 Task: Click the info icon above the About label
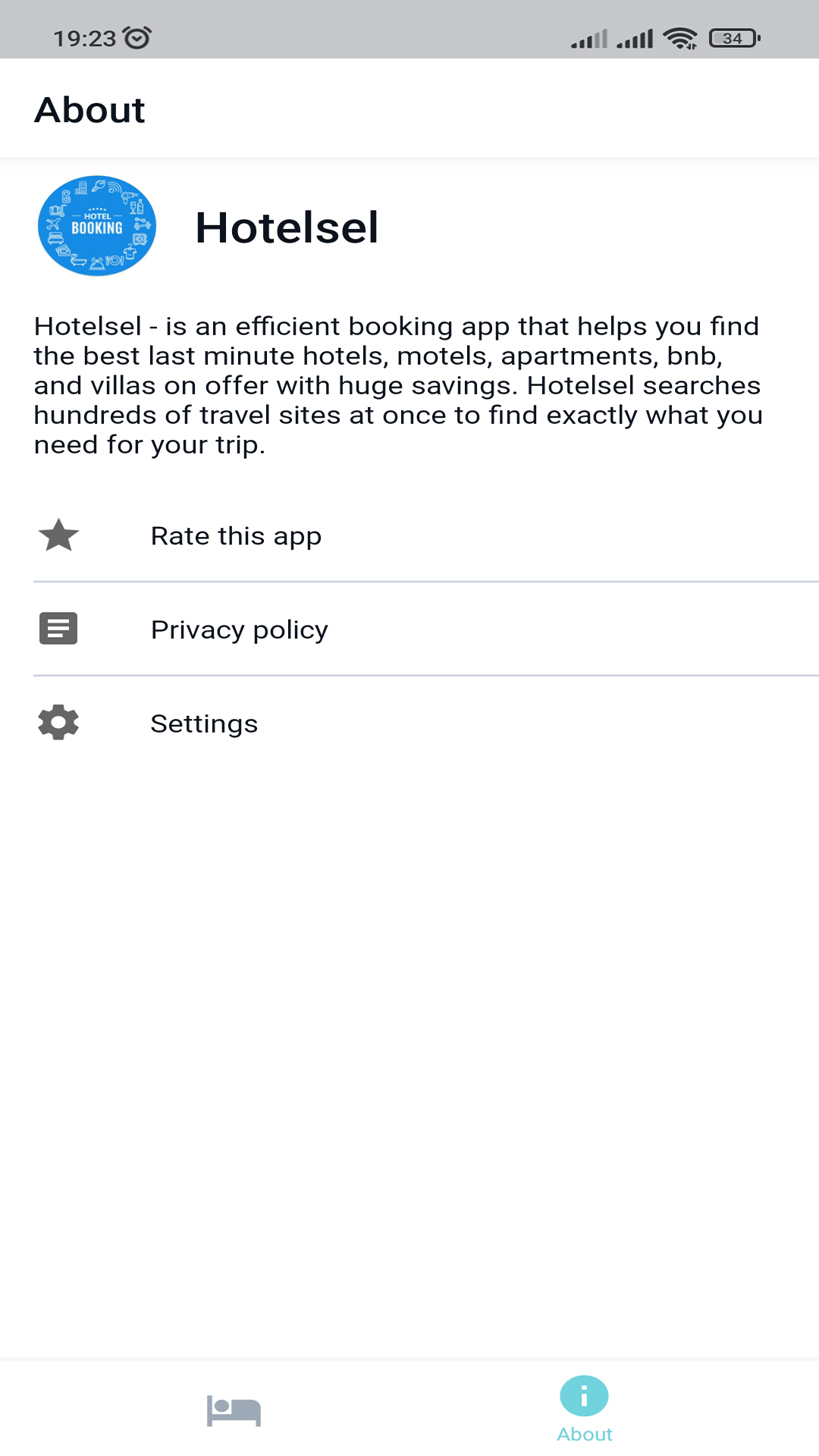[584, 1394]
